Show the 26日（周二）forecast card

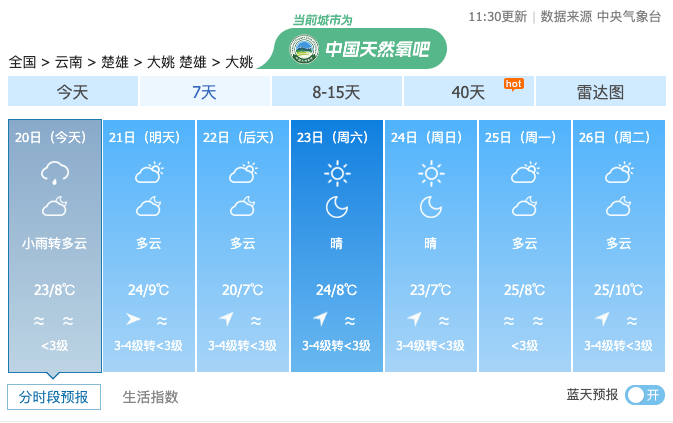coord(619,246)
